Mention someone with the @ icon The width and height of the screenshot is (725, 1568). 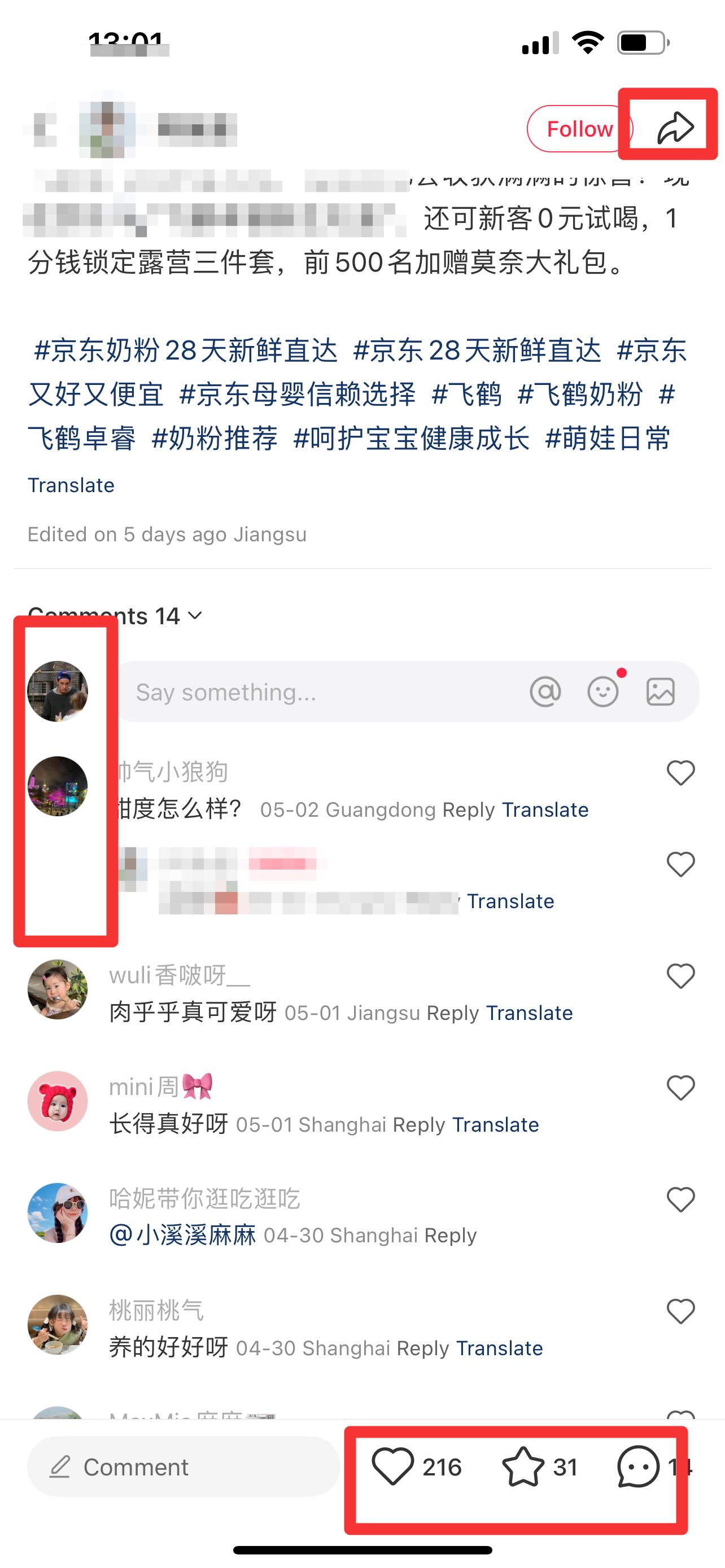(x=545, y=691)
